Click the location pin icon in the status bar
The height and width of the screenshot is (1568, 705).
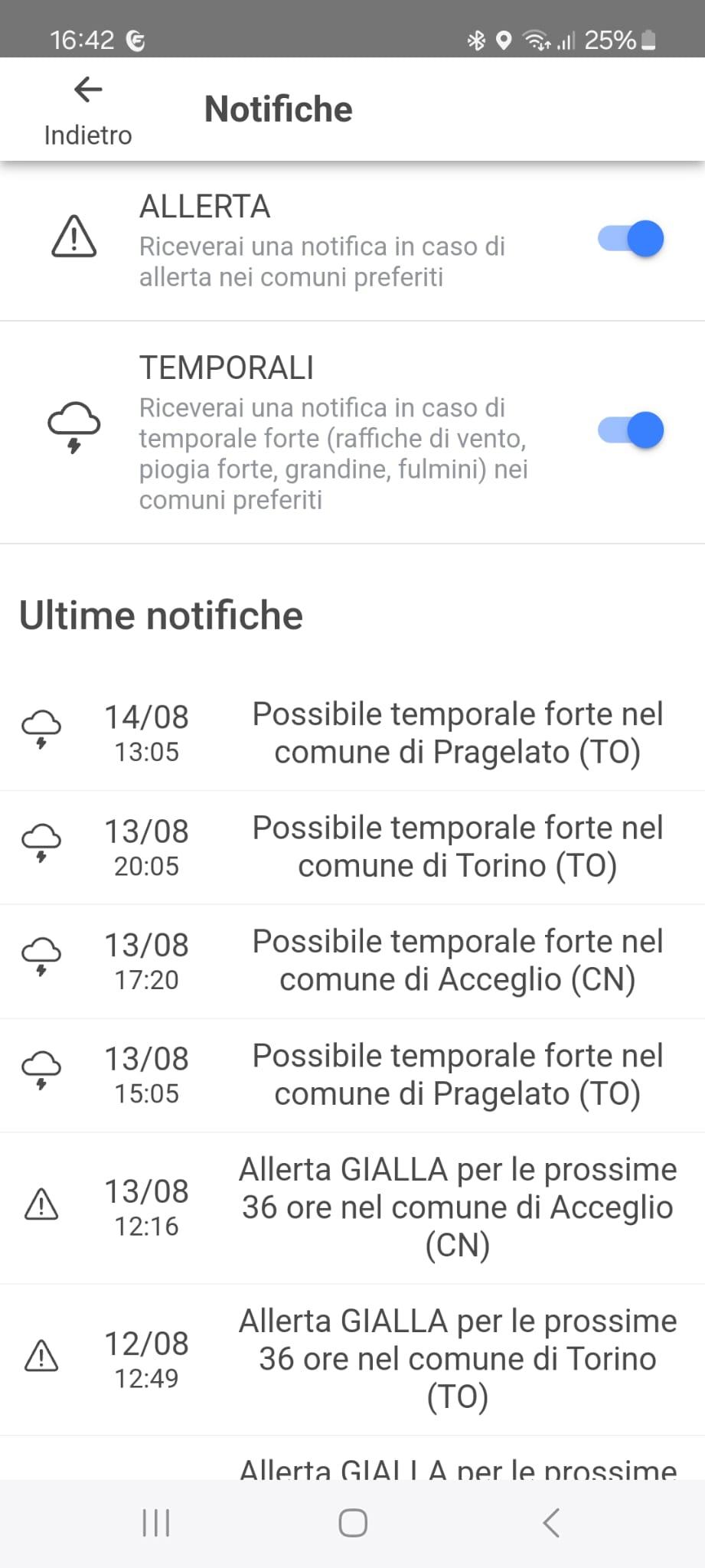point(503,39)
